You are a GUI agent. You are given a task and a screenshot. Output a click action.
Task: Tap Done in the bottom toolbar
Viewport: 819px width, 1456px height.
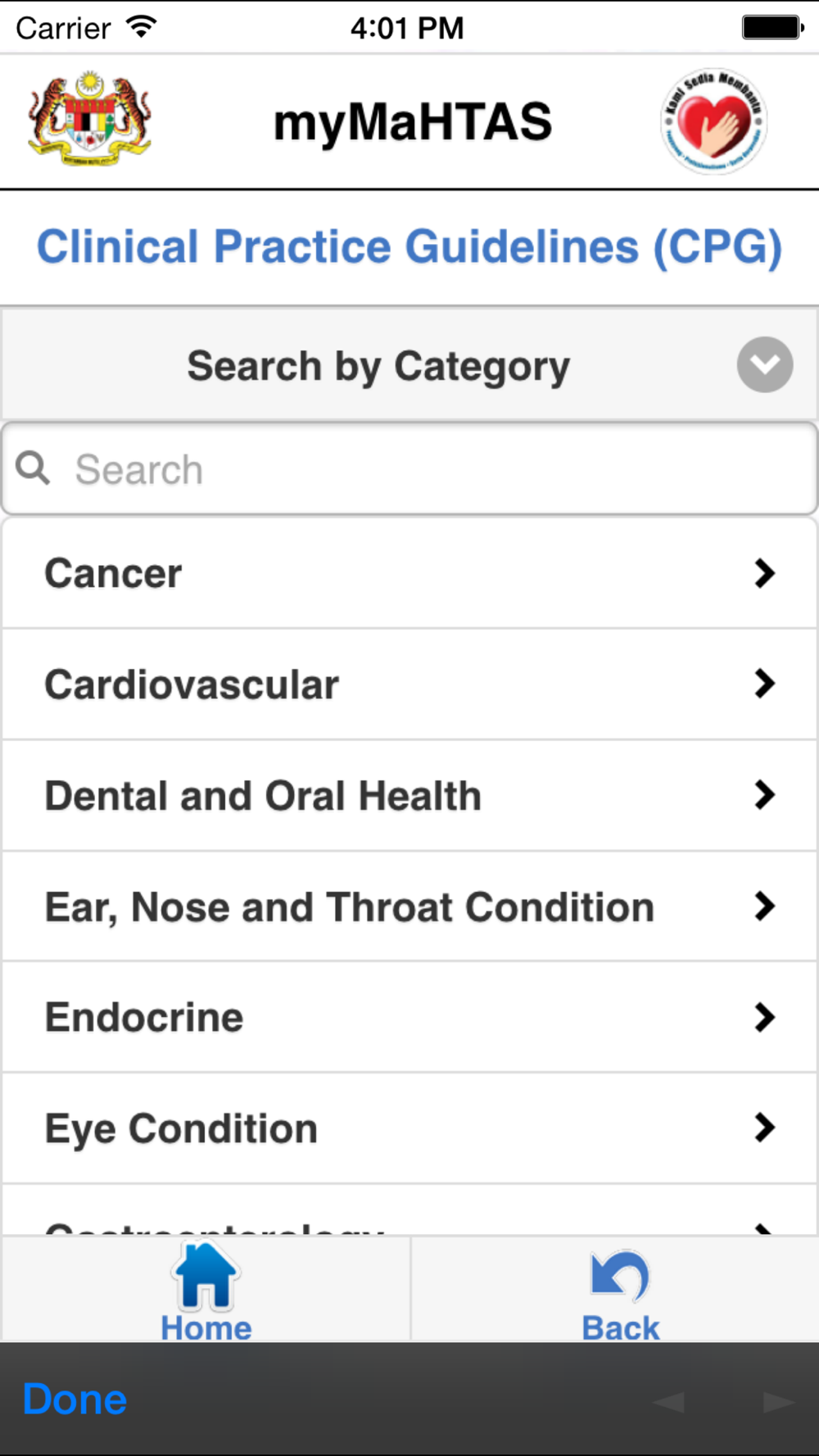[x=75, y=1399]
